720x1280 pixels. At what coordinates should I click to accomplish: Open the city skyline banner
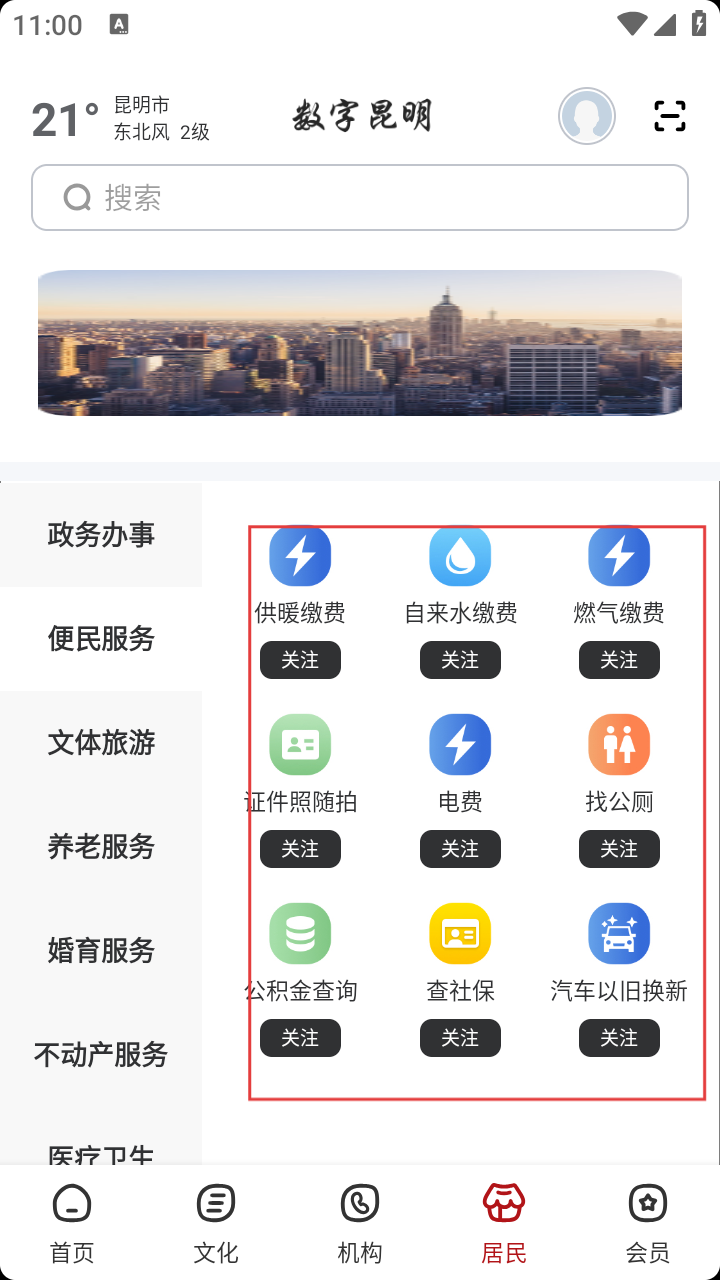360,343
